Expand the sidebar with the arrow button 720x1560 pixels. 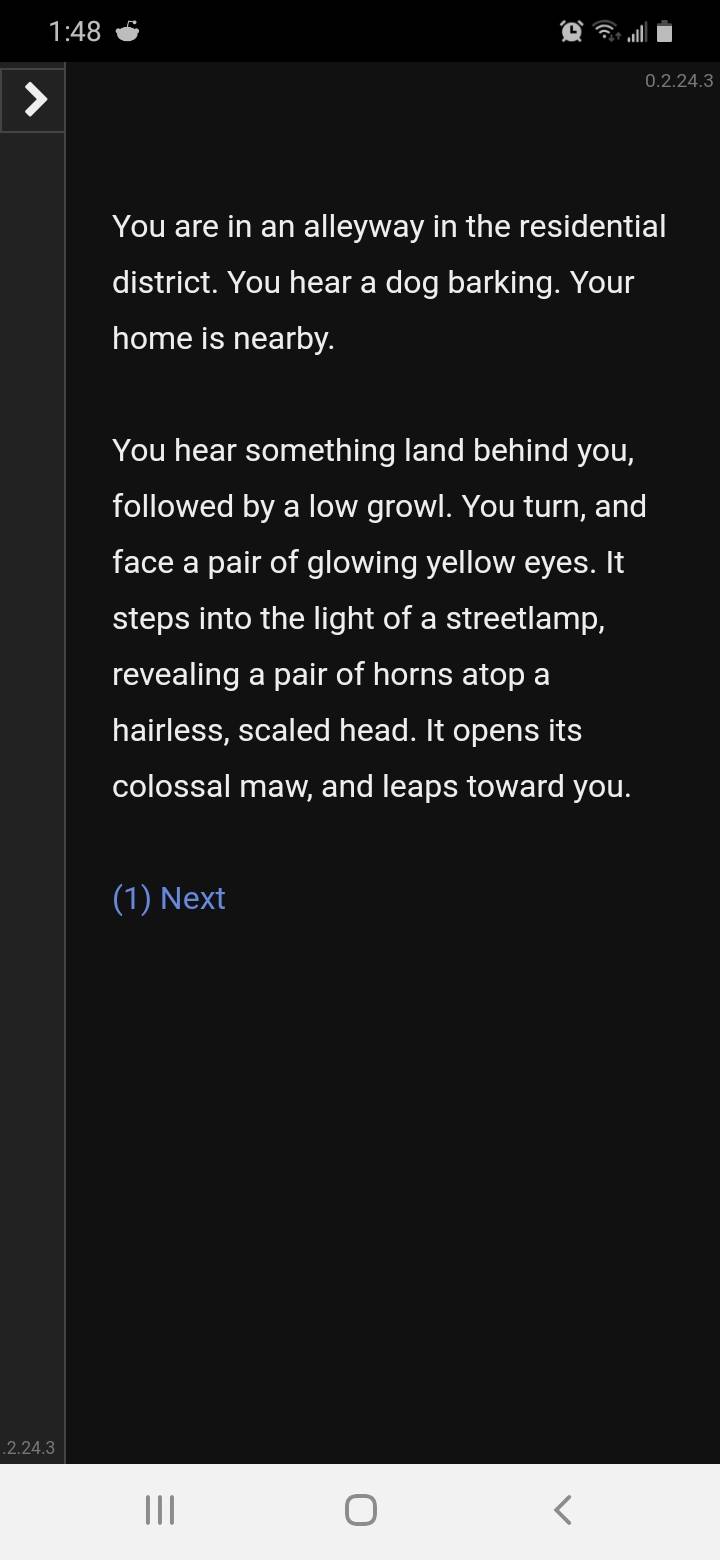[x=34, y=99]
